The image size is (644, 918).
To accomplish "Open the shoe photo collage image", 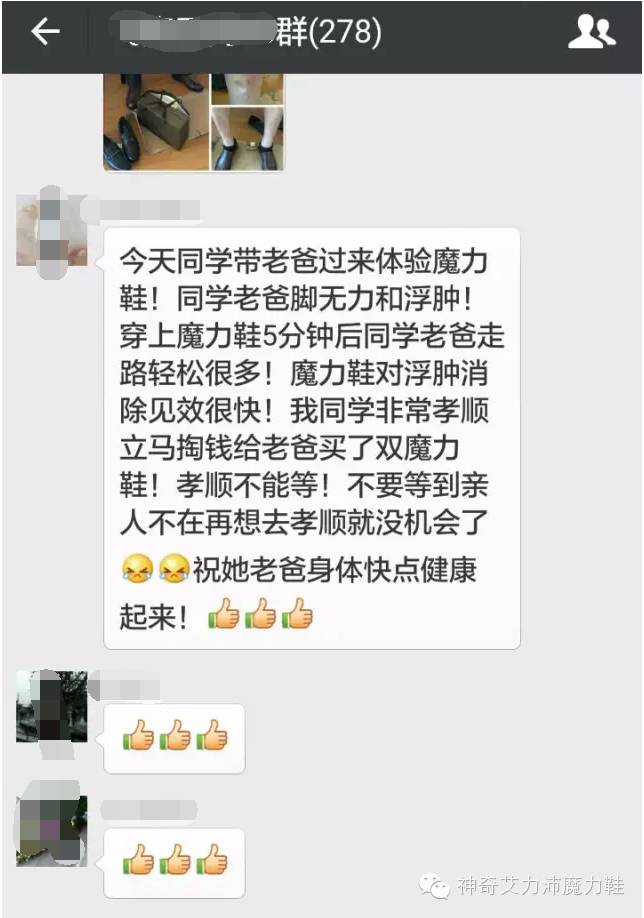I will tap(193, 120).
